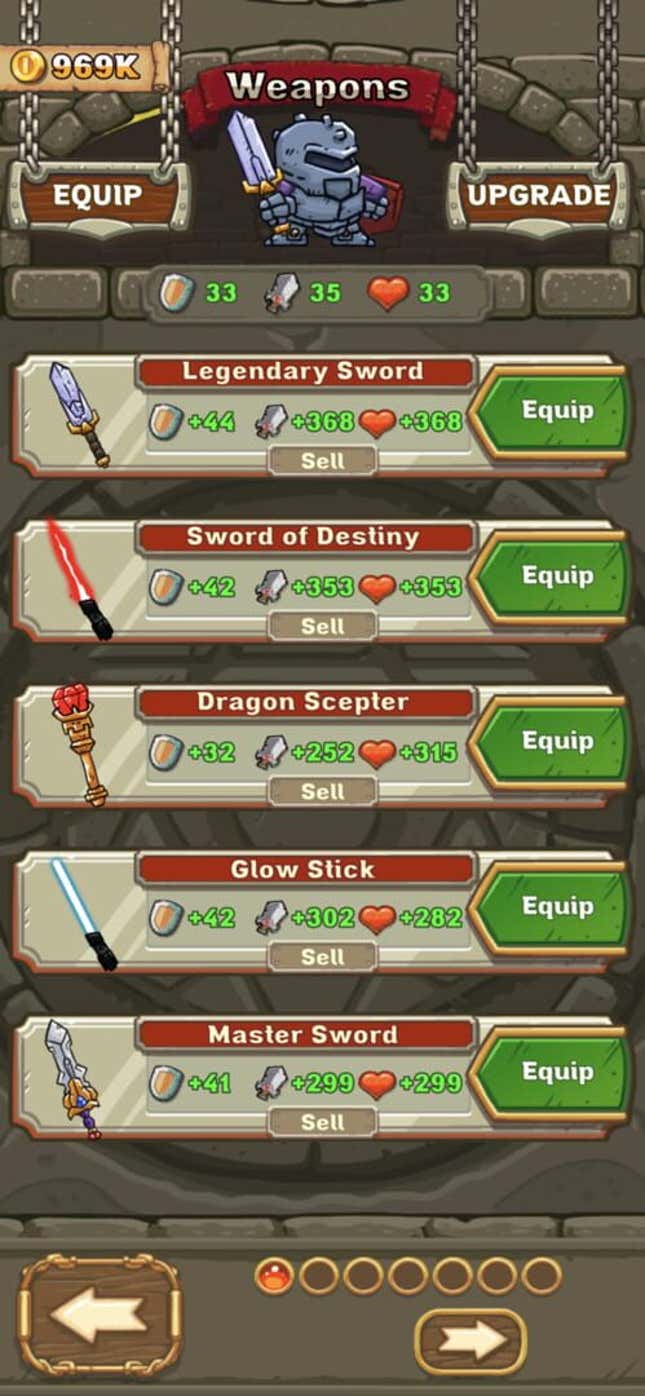Equip the Legendary Sword
This screenshot has width=645, height=1396.
[x=553, y=411]
